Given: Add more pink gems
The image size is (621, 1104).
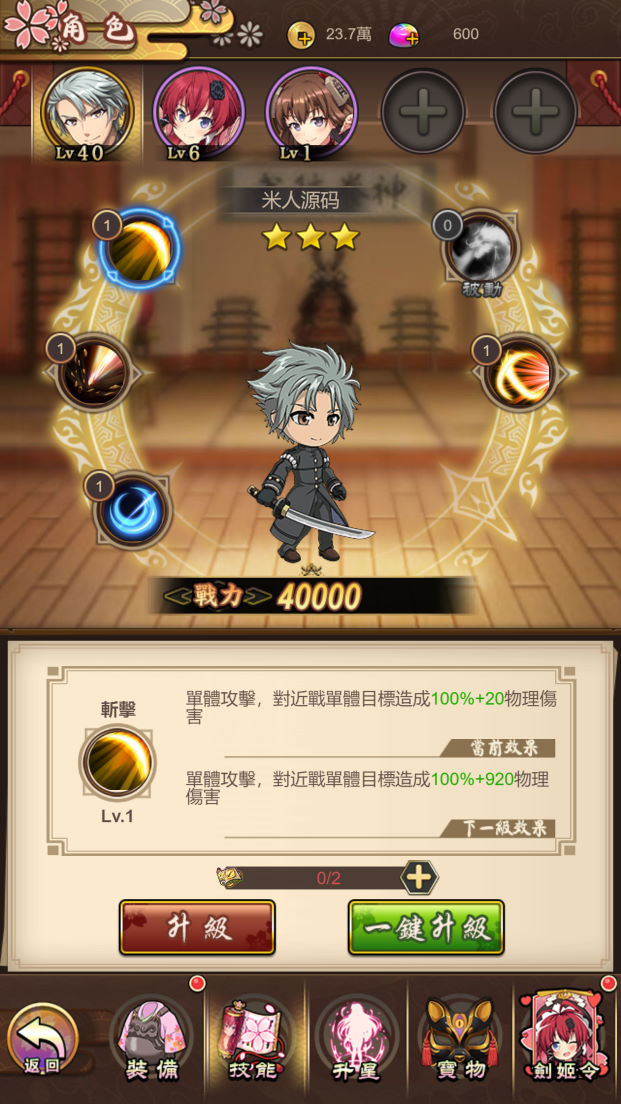Looking at the screenshot, I should (x=404, y=35).
